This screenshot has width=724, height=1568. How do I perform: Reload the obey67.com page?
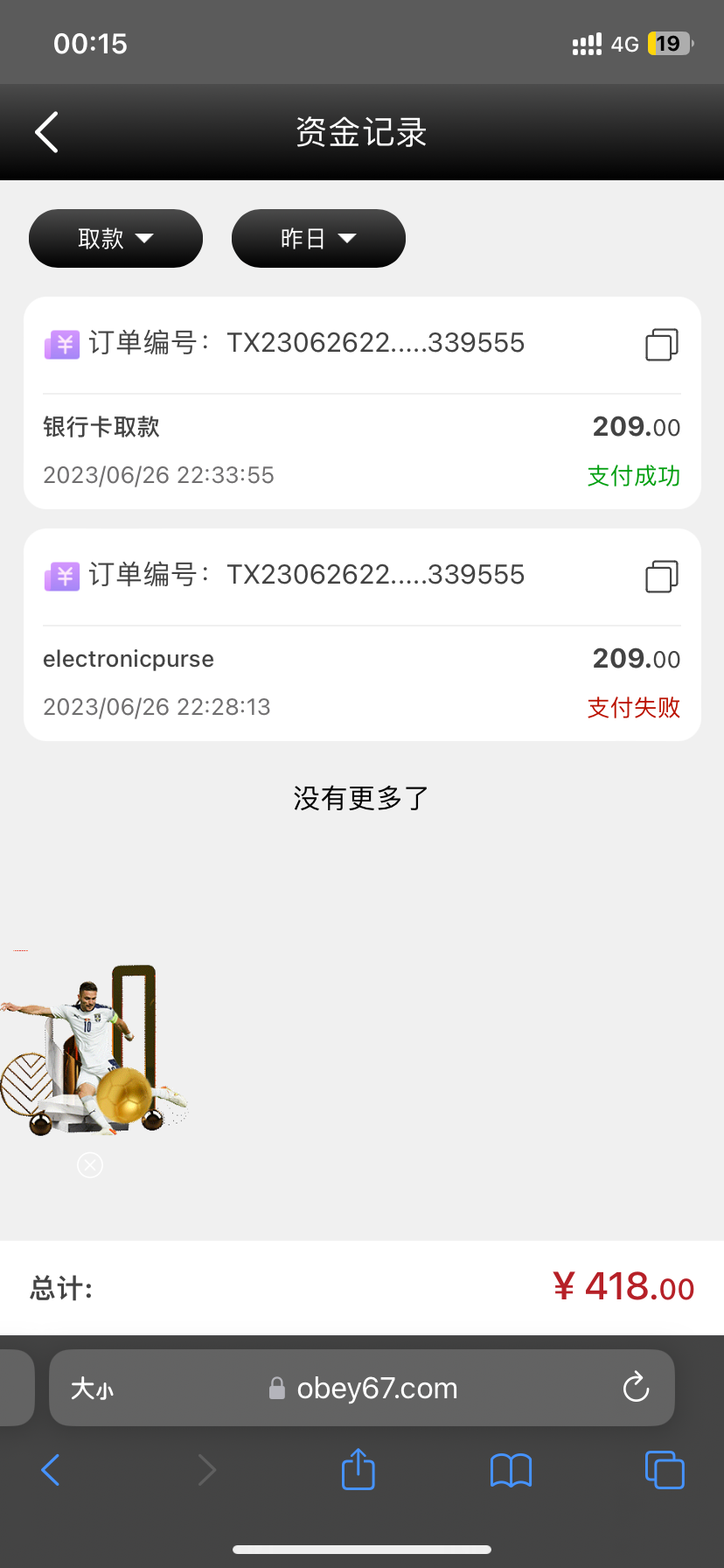636,1388
